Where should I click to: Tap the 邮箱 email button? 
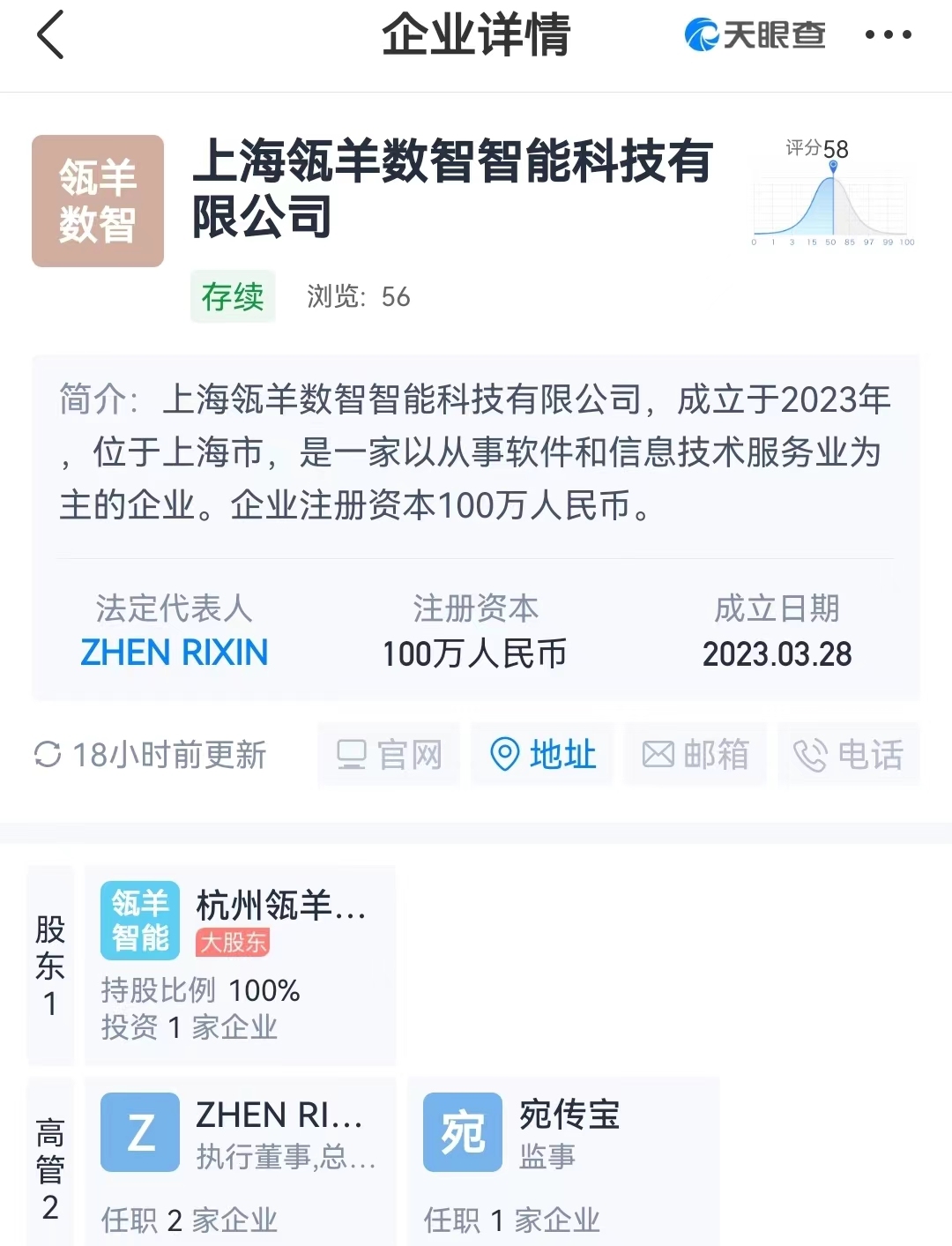coord(695,755)
